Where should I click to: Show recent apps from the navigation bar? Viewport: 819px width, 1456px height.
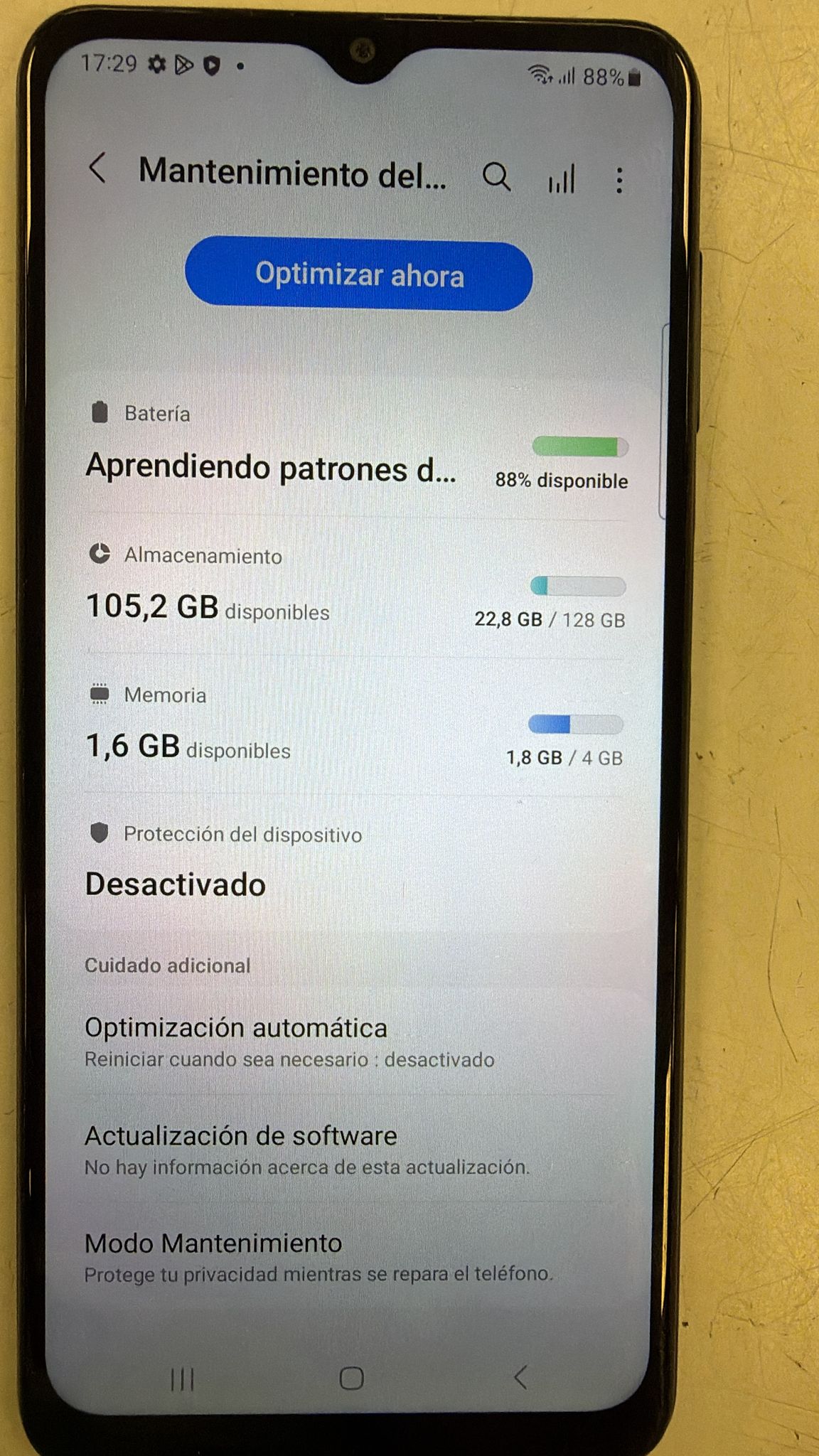[182, 1379]
